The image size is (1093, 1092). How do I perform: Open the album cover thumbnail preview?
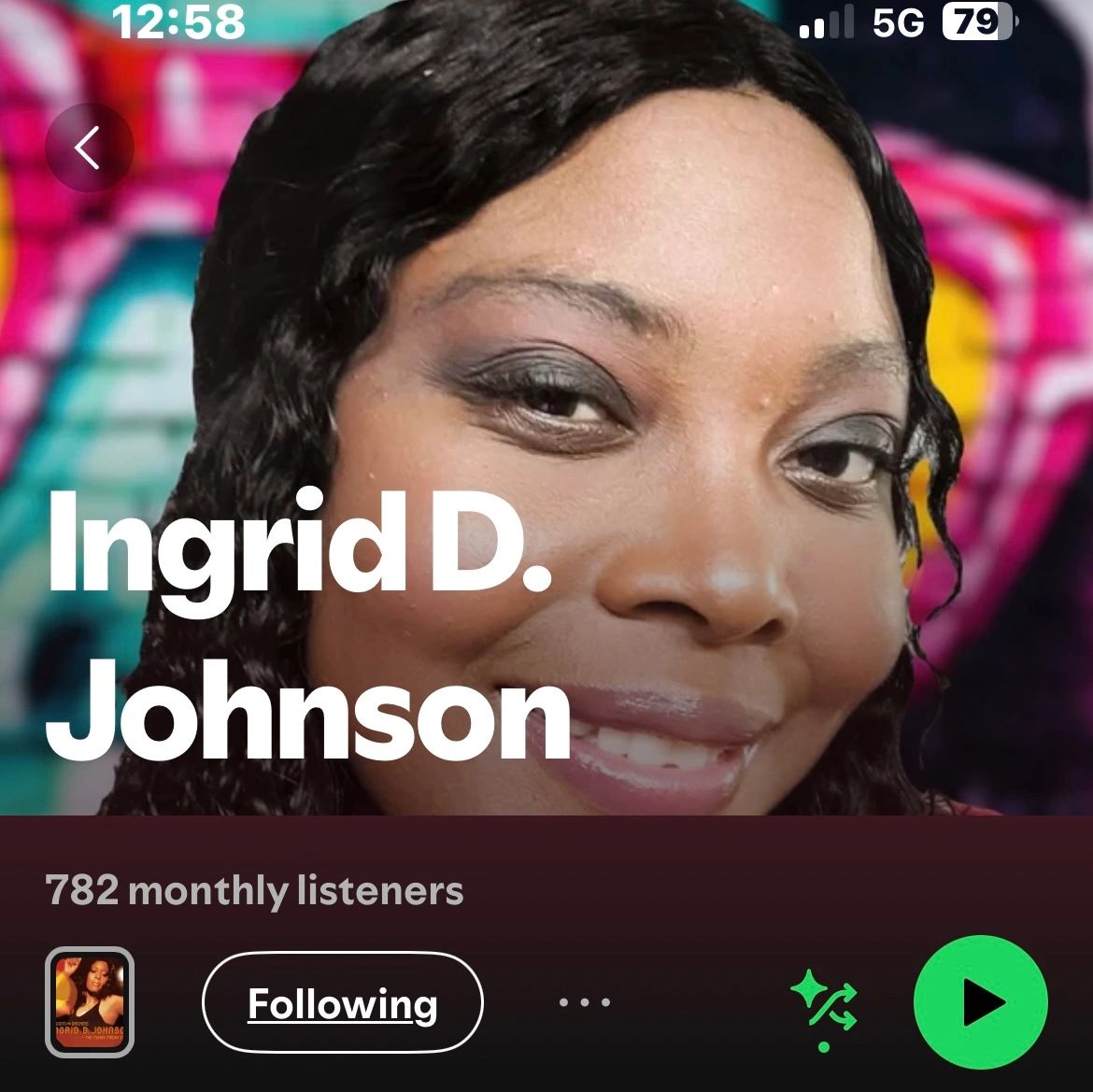(x=90, y=1002)
